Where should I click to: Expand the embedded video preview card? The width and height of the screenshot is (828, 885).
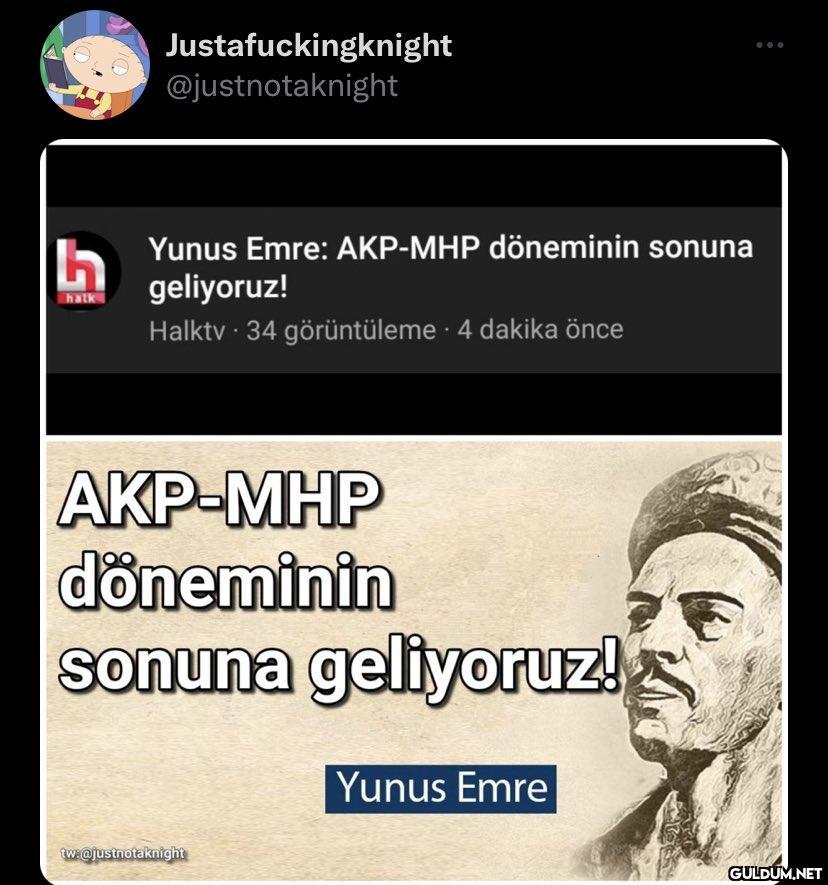414,290
